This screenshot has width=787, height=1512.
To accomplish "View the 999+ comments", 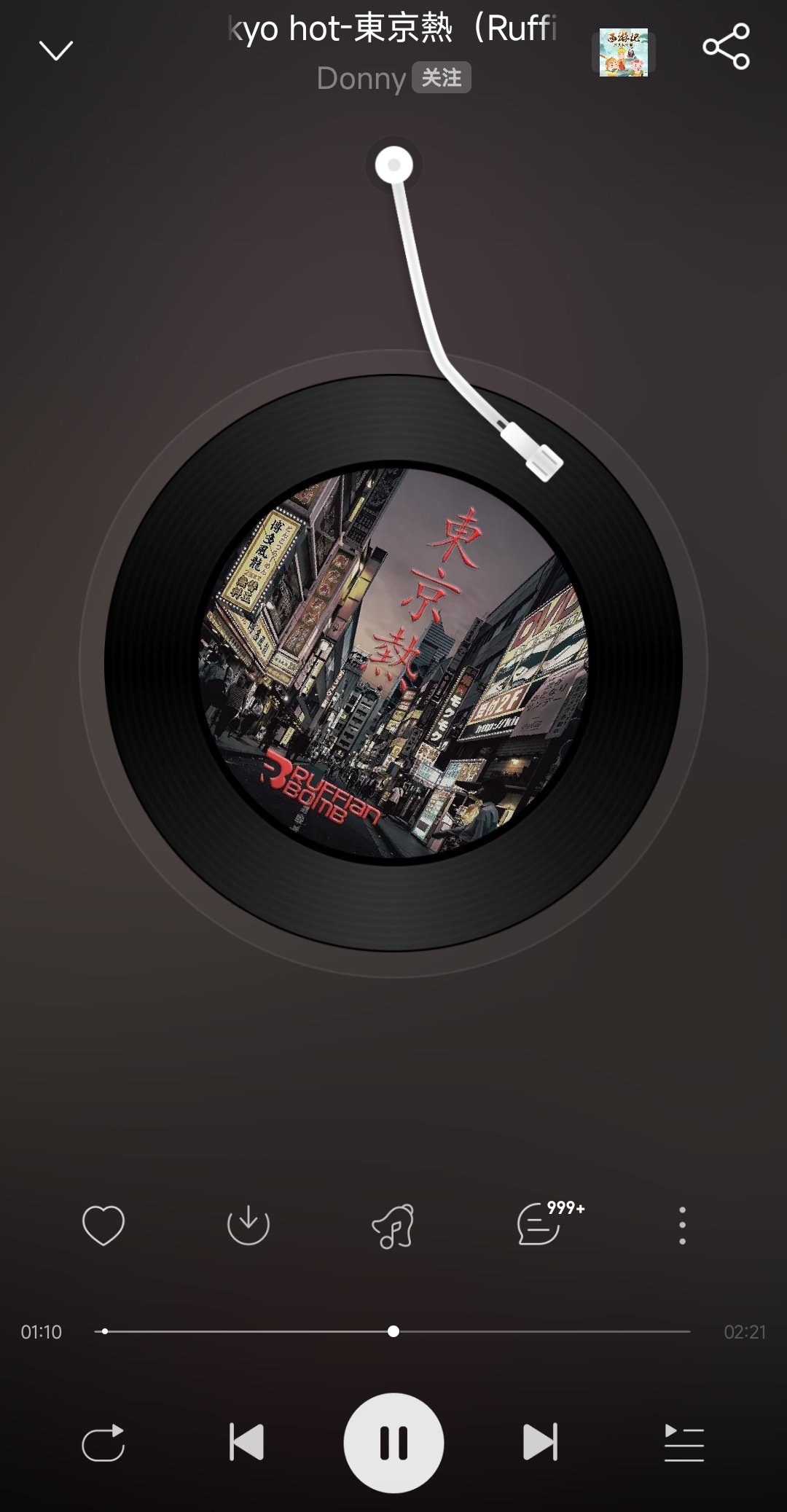I will point(541,1225).
